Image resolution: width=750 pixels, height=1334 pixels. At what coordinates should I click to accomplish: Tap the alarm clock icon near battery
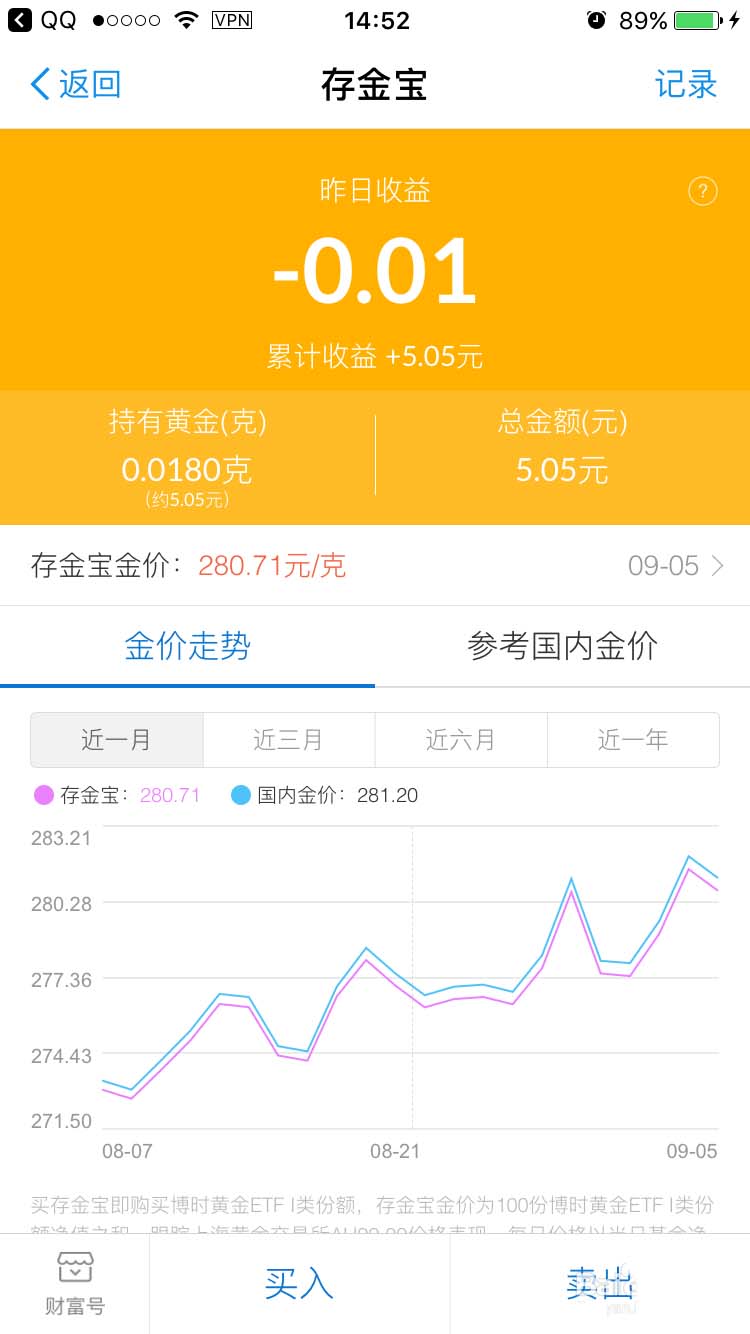coord(597,19)
